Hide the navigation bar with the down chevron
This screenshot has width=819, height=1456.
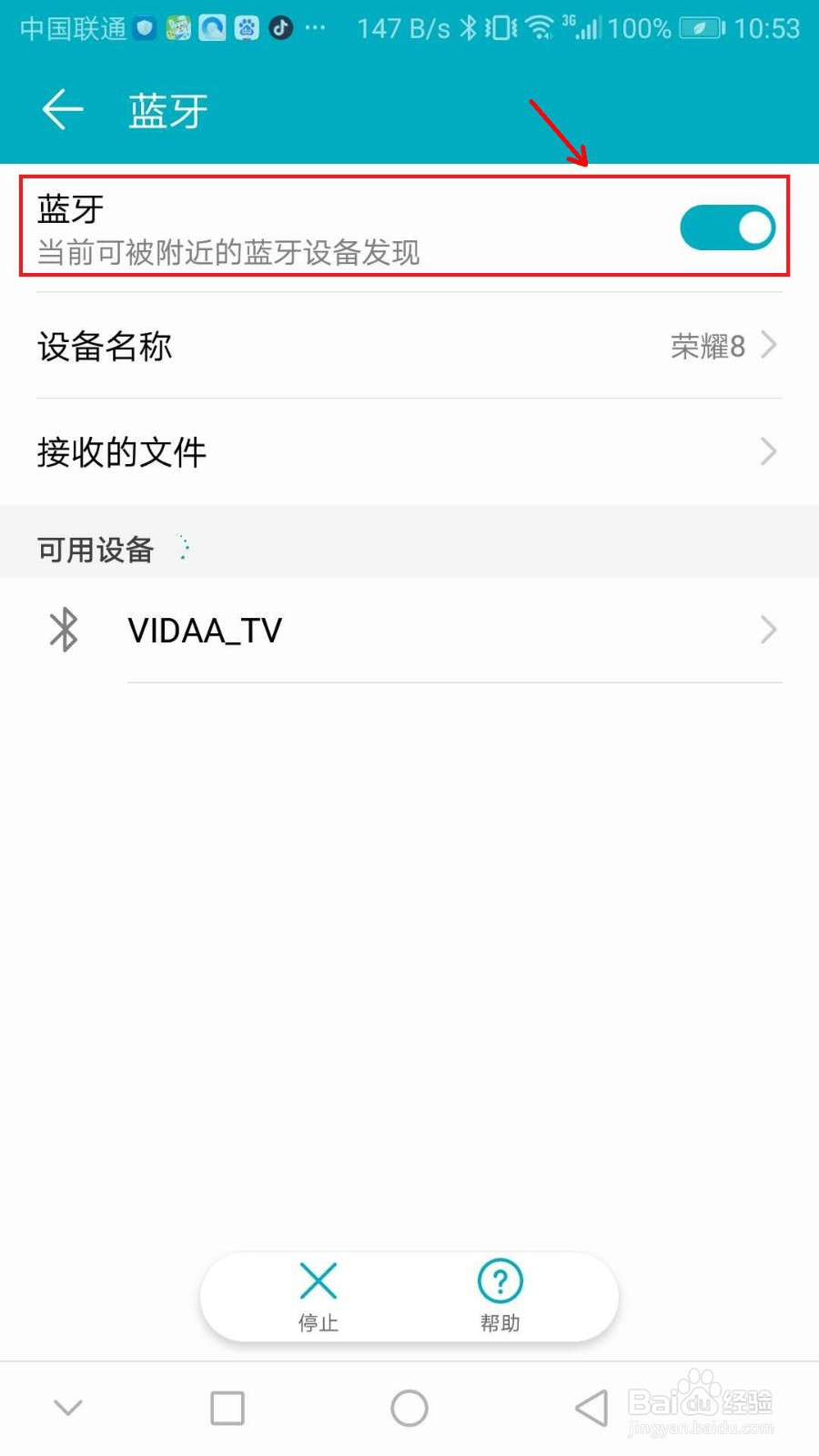[x=68, y=1408]
